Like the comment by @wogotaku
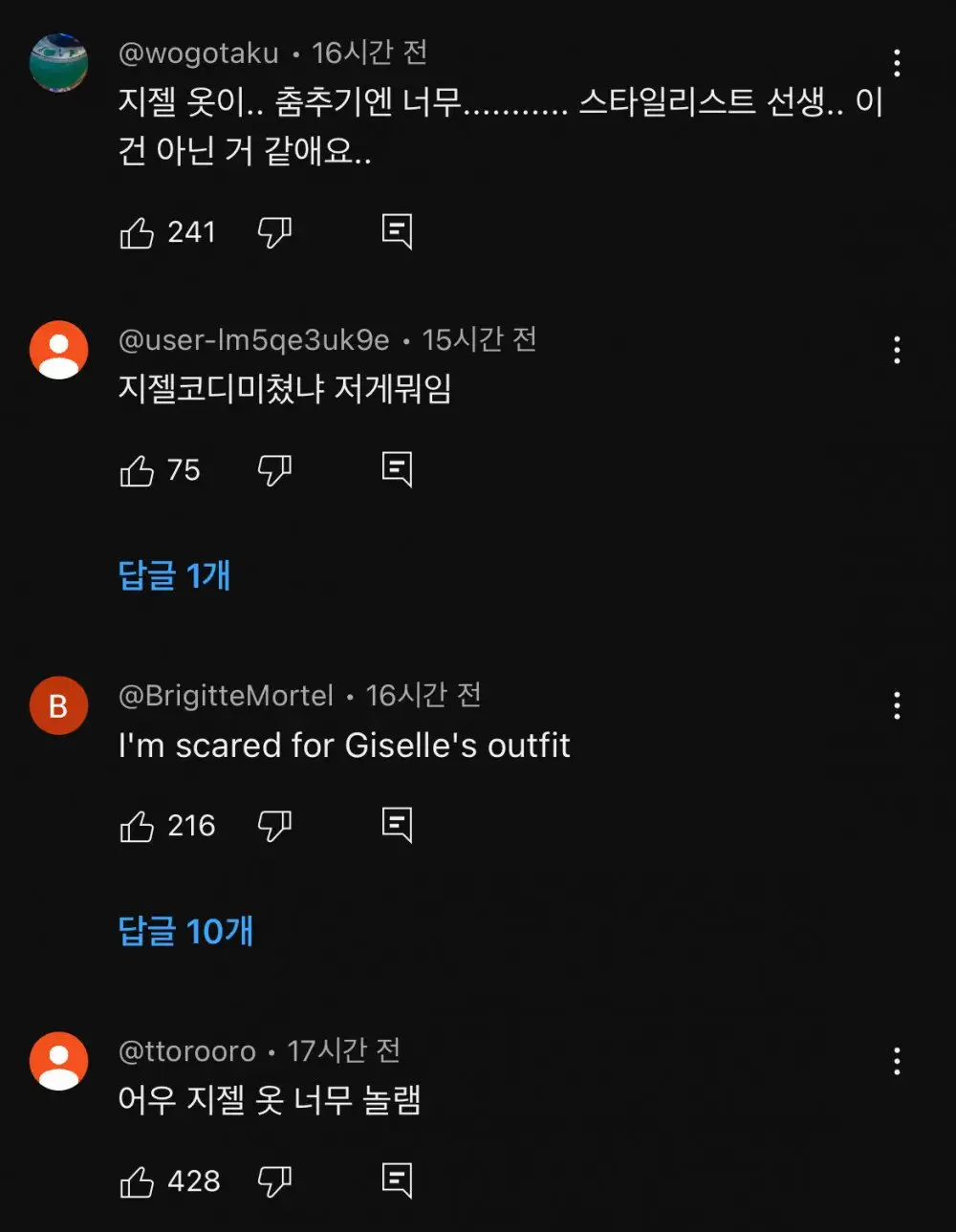956x1232 pixels. (137, 232)
